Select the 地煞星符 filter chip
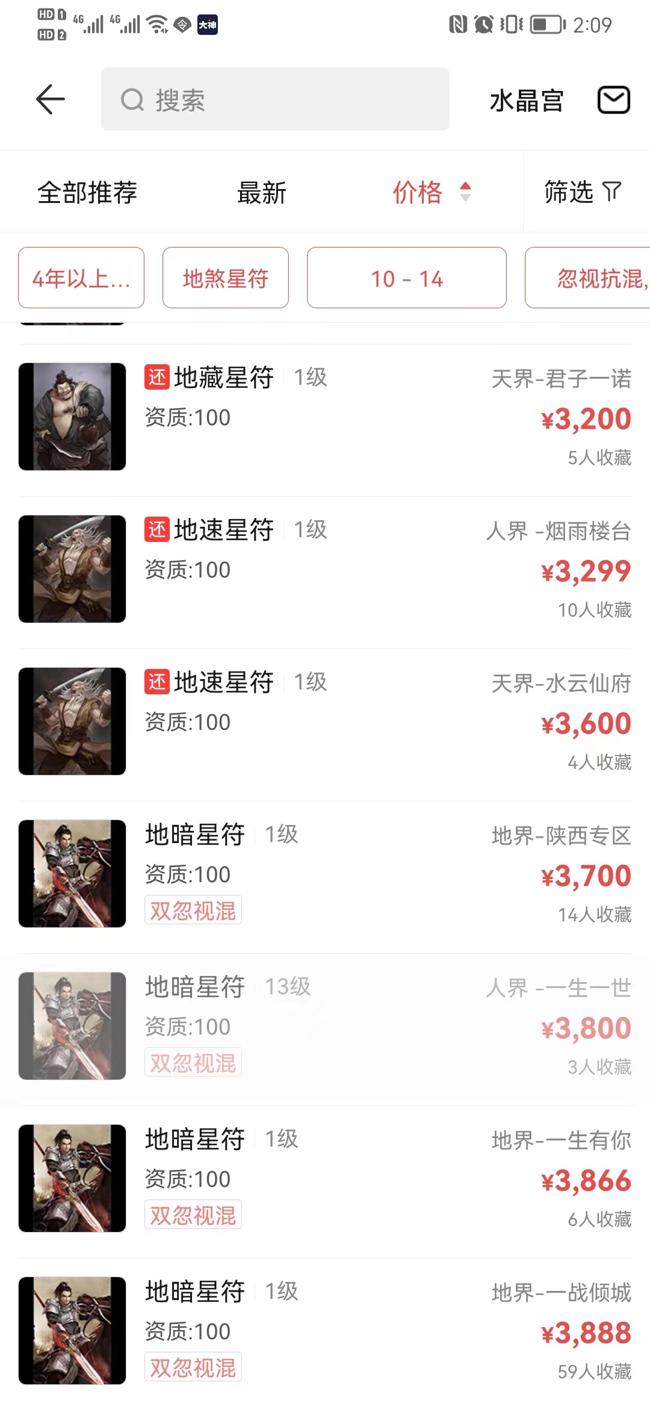 click(x=225, y=278)
